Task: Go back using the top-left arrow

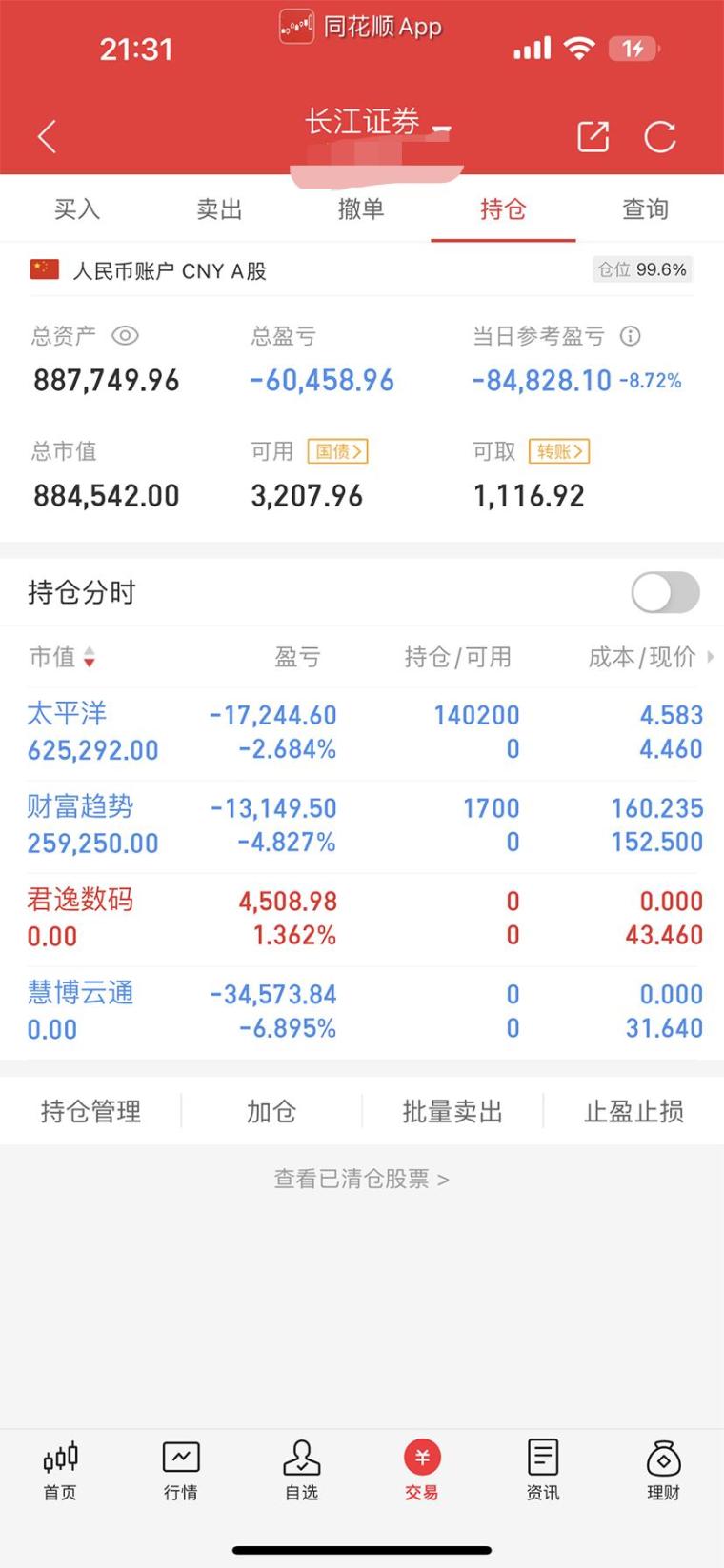Action: pos(47,137)
